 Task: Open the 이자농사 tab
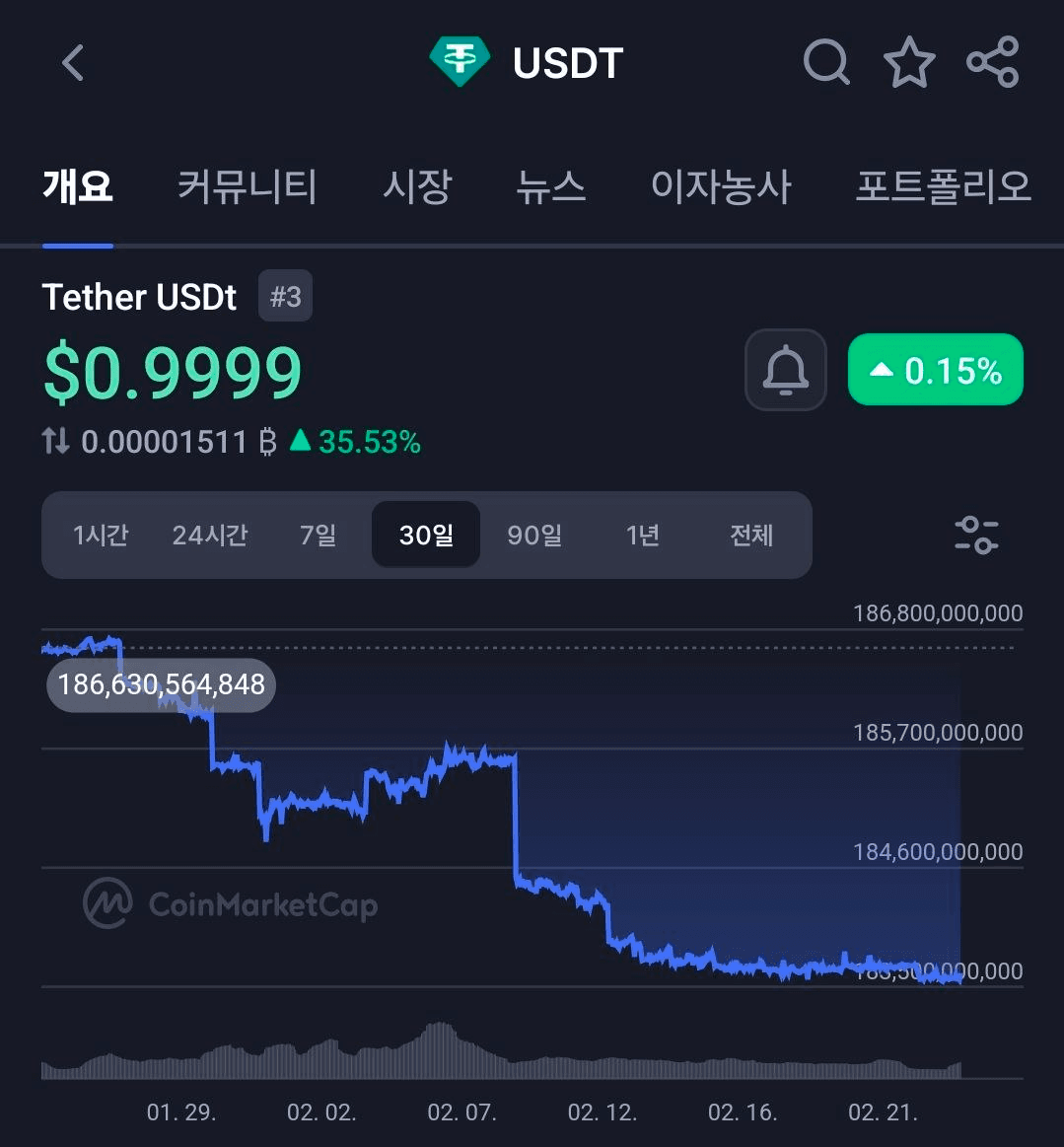click(x=721, y=186)
